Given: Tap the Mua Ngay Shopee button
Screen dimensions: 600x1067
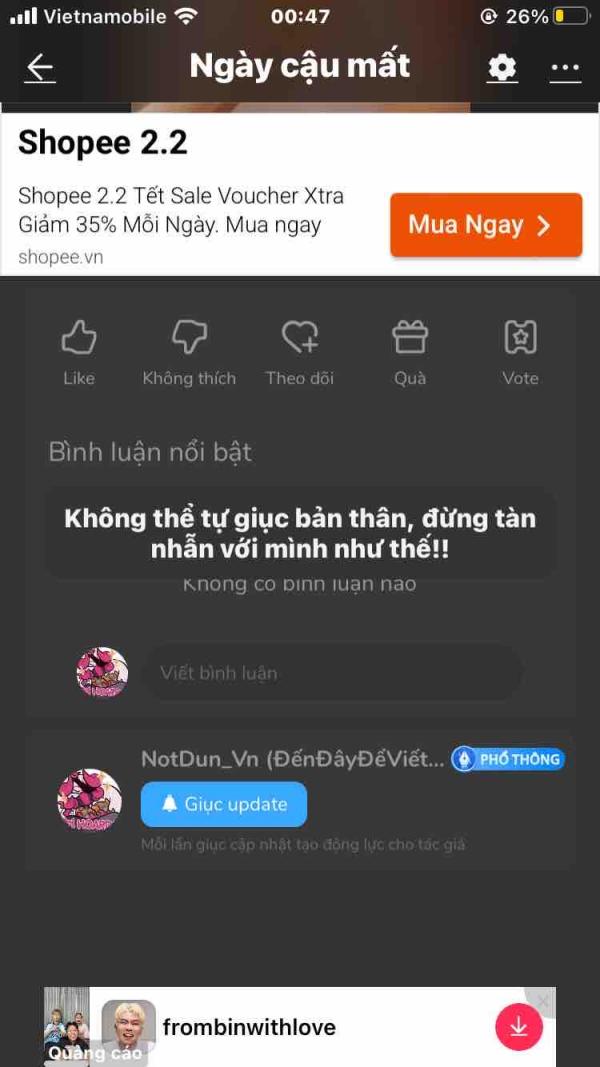Looking at the screenshot, I should pyautogui.click(x=485, y=225).
